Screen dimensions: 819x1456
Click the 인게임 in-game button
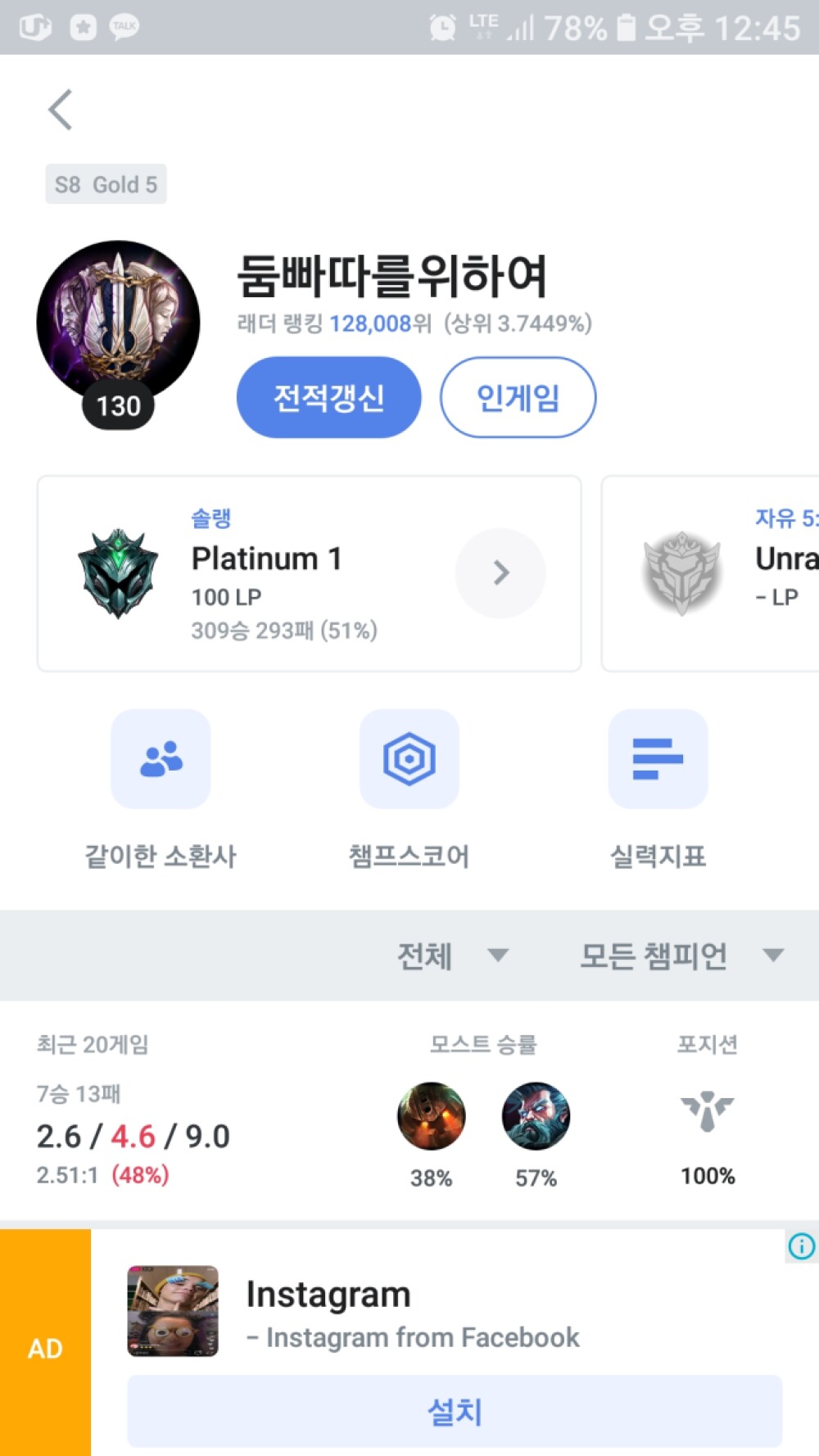(x=518, y=397)
